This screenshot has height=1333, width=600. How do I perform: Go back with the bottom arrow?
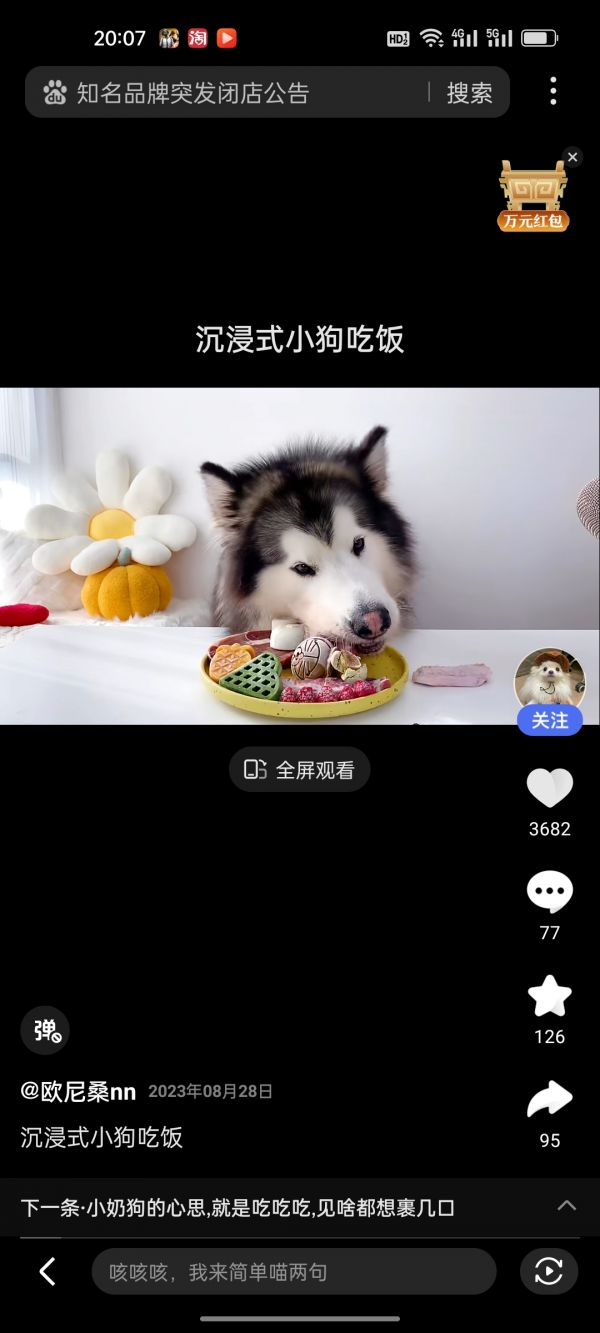[x=47, y=1272]
